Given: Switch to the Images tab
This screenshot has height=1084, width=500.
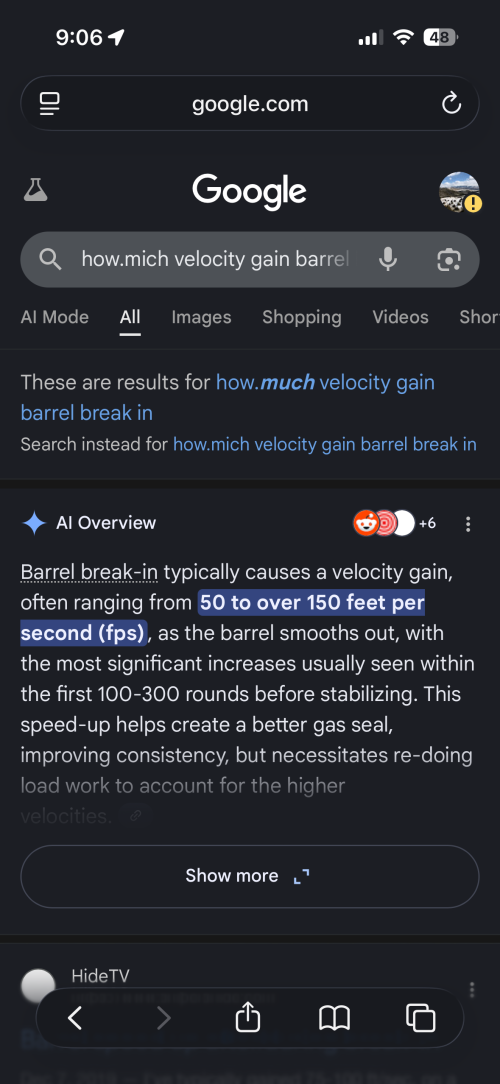Looking at the screenshot, I should tap(201, 317).
